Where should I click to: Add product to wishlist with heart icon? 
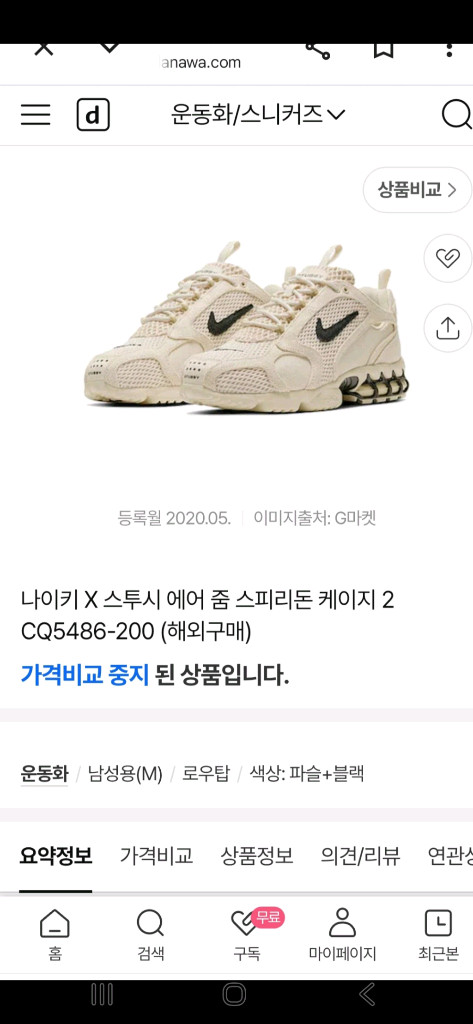pyautogui.click(x=448, y=259)
